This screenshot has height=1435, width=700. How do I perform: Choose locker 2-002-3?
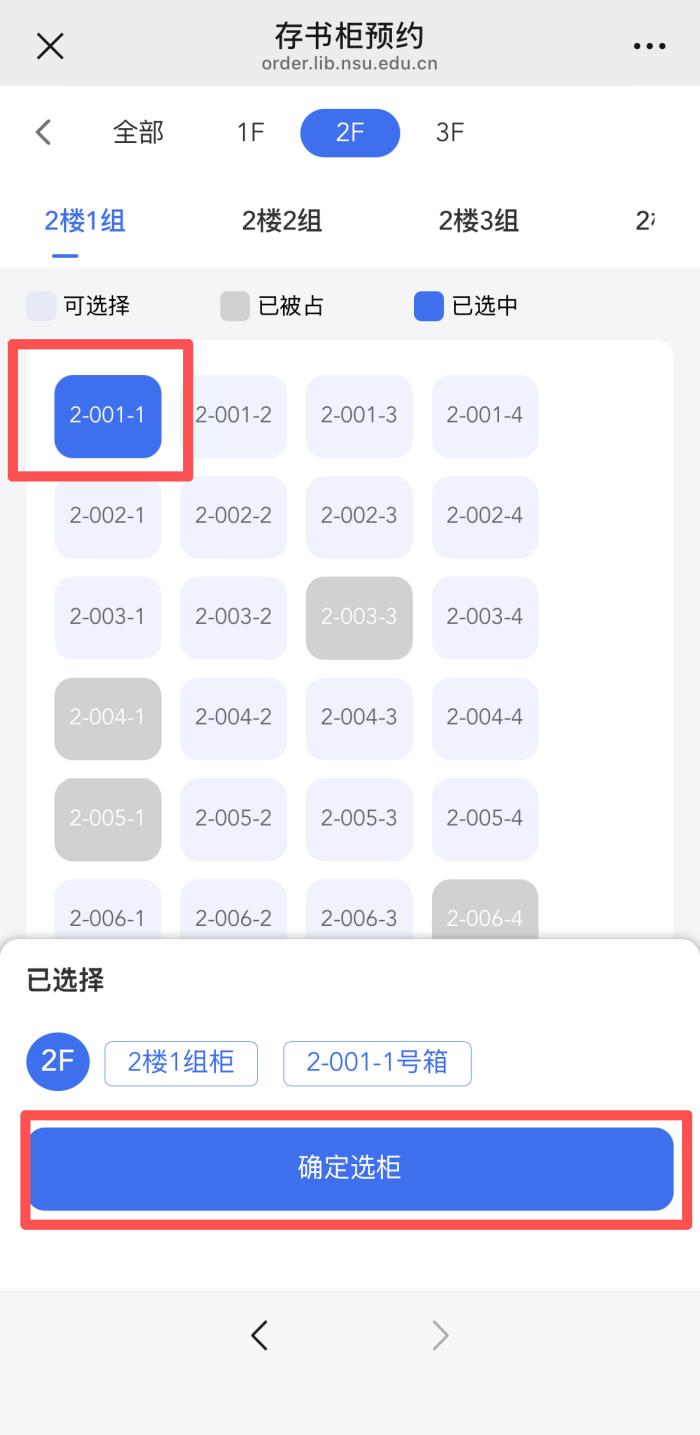click(359, 517)
